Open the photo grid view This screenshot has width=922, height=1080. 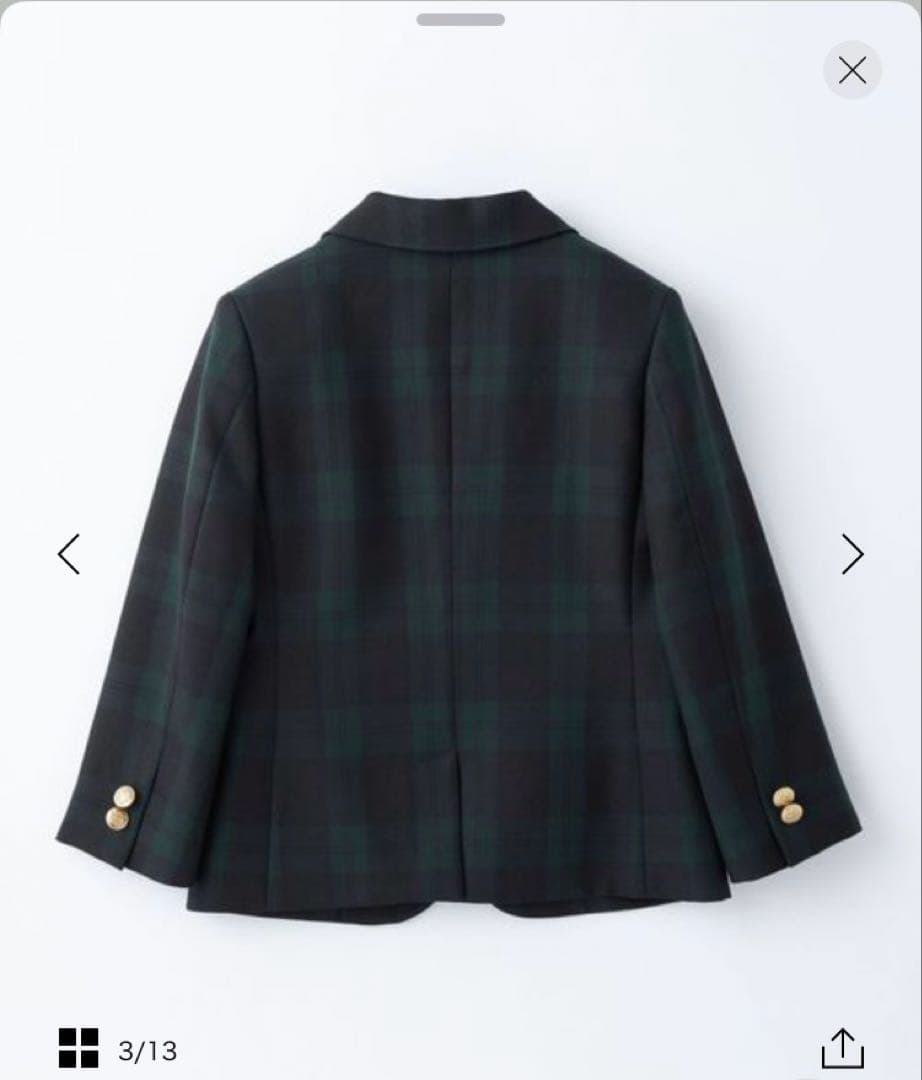78,1048
